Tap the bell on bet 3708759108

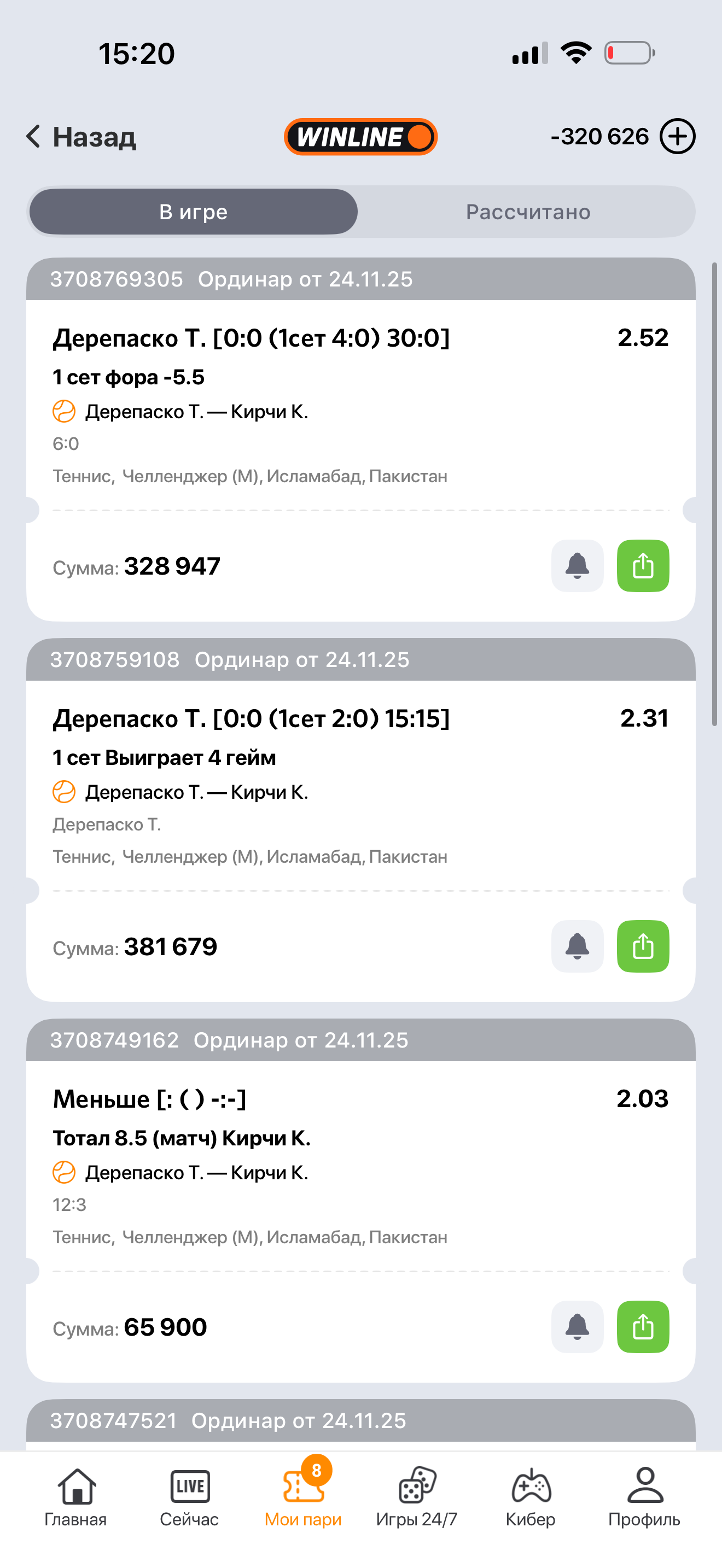coord(577,946)
